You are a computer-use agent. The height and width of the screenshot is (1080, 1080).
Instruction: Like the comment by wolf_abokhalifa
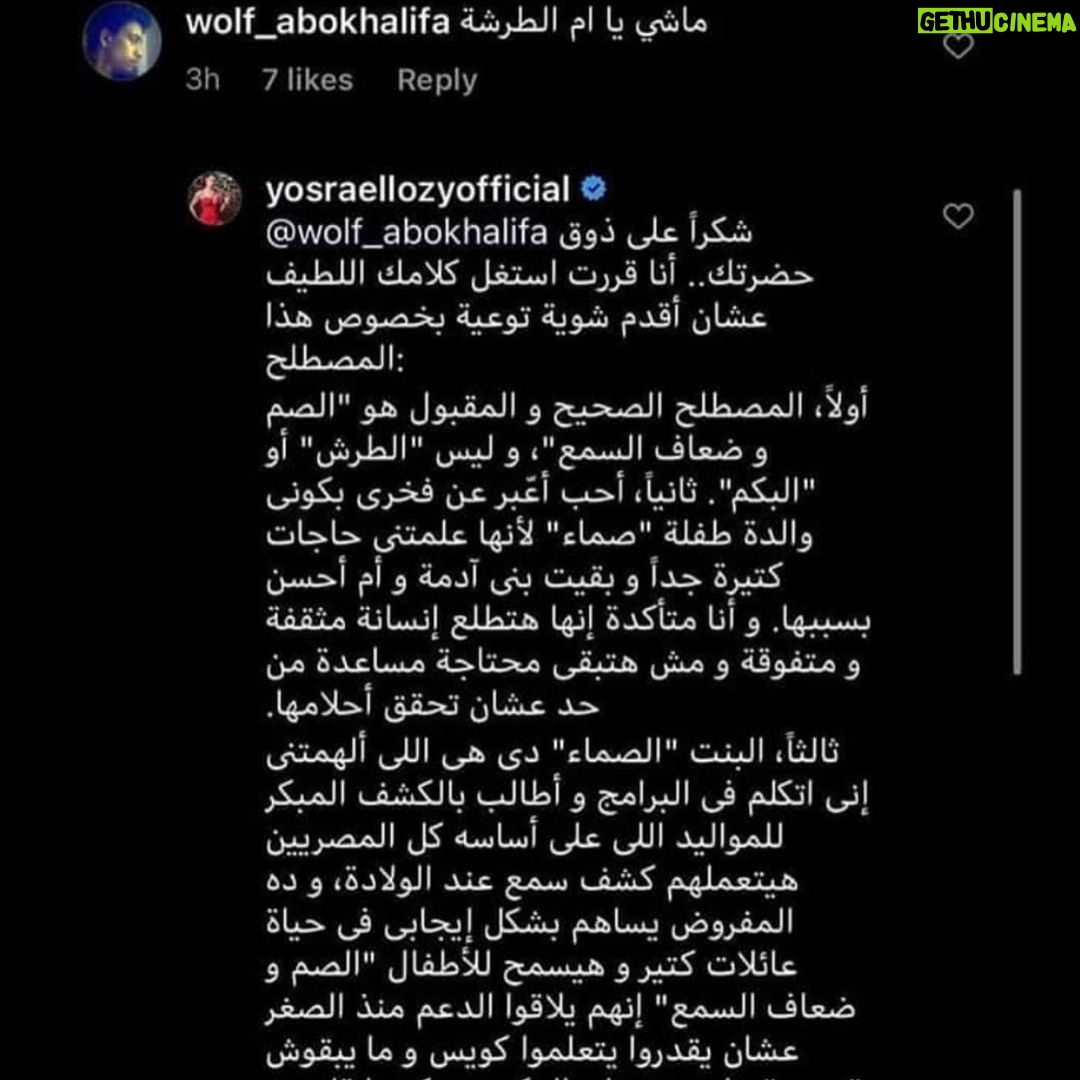[958, 47]
